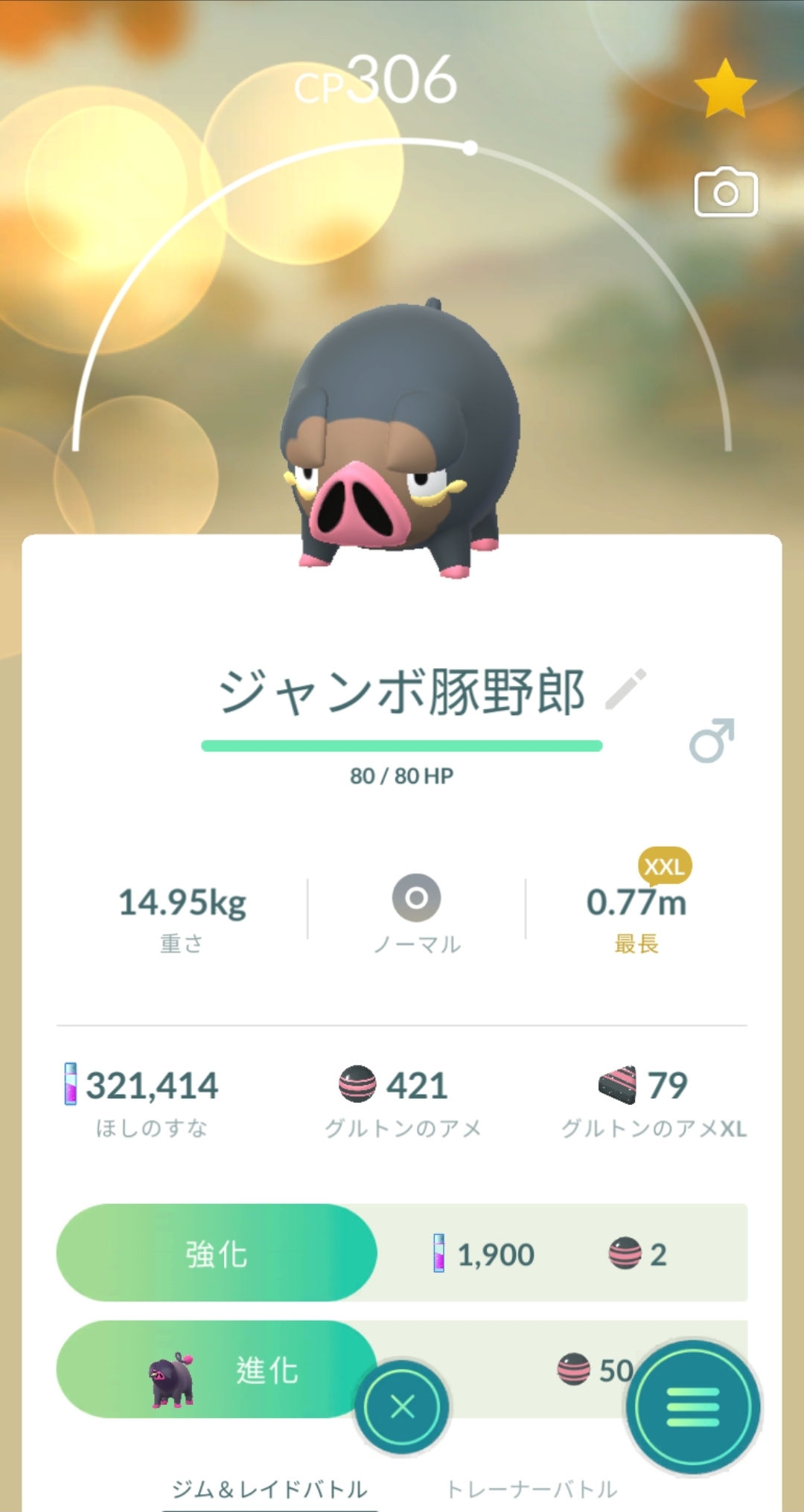Edit the nickname ジャンボ豚野郎
This screenshot has height=1512, width=804.
626,689
